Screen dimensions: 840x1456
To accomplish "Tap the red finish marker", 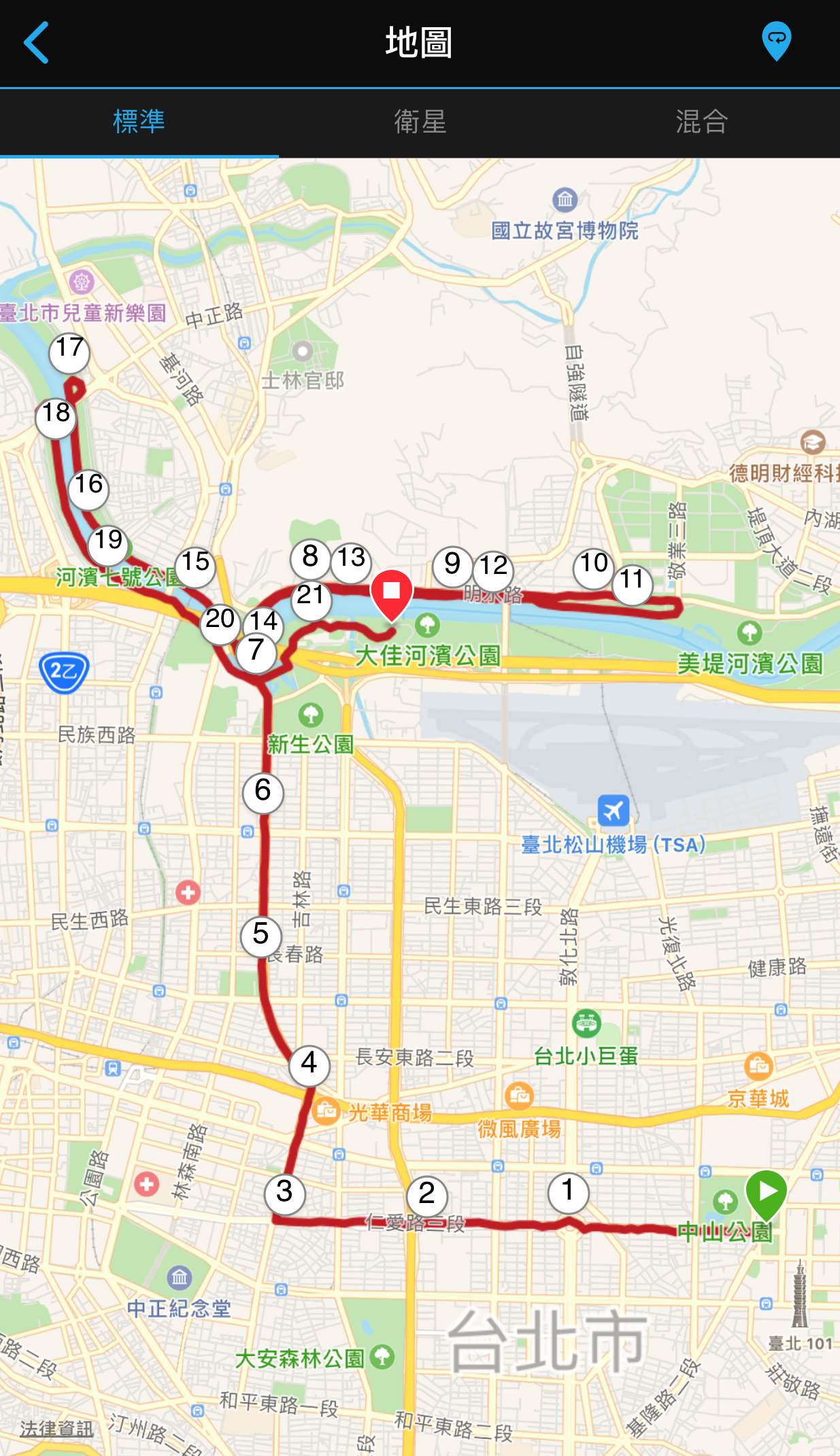I will pos(392,593).
